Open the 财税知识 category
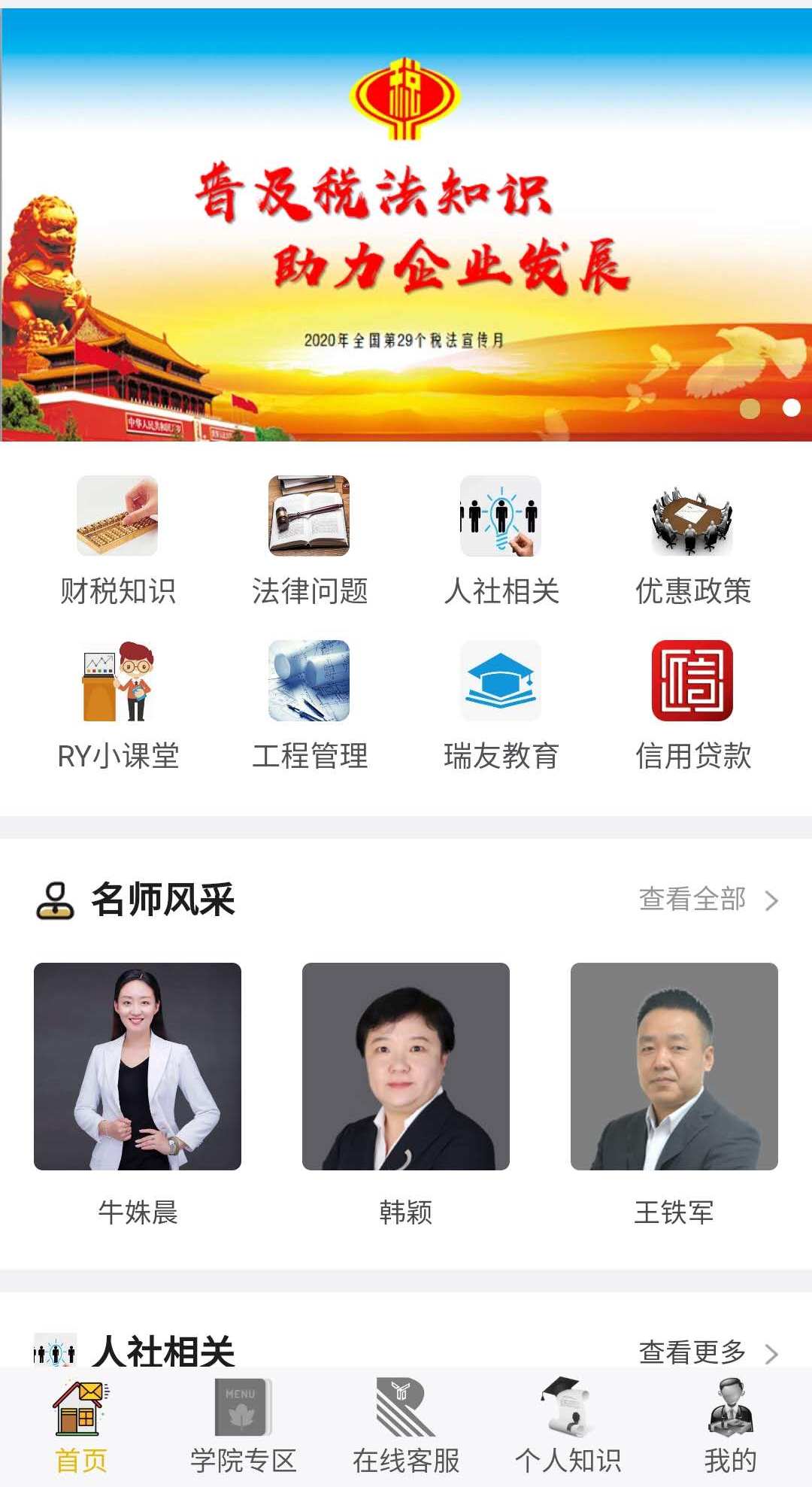 (117, 541)
